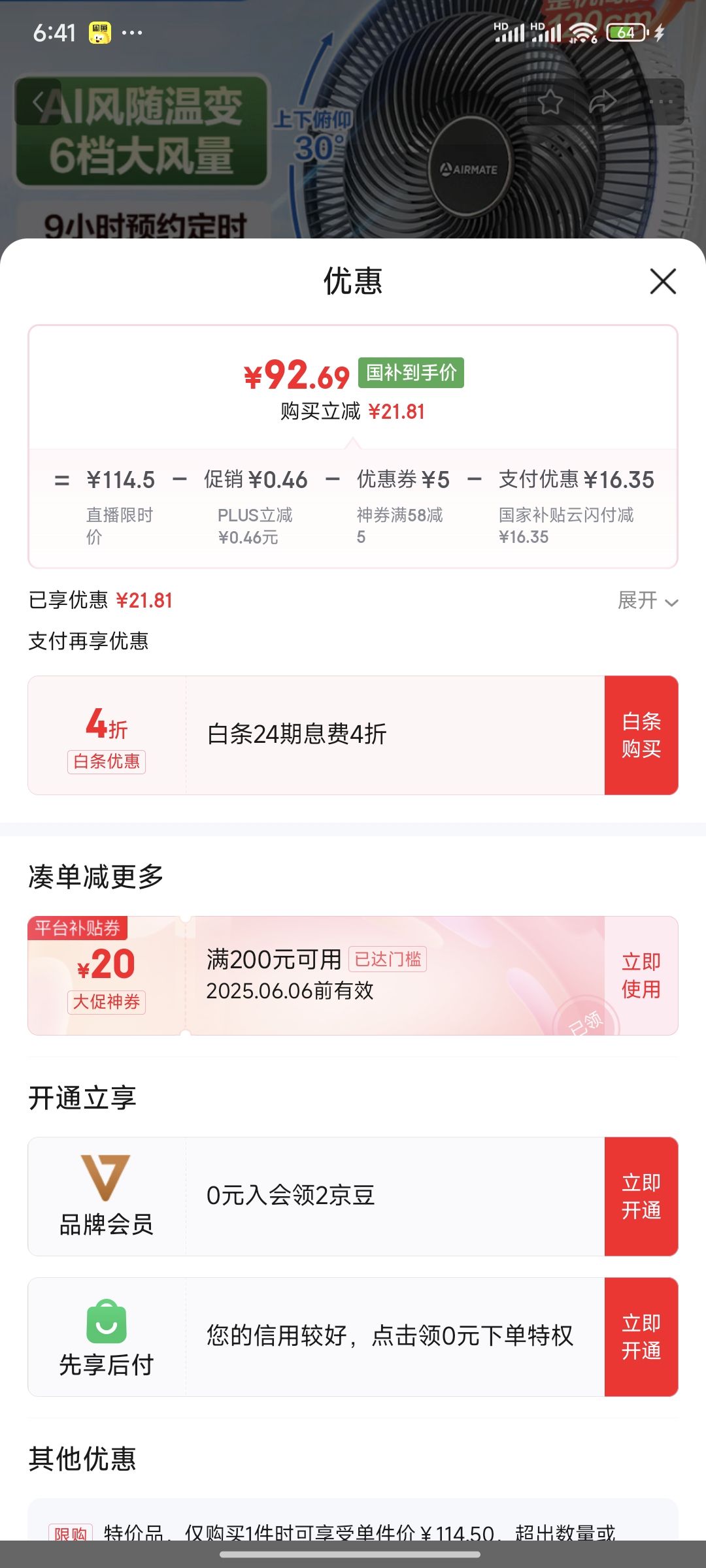Tap 白条购买 to buy with Baitiao

coord(641,735)
